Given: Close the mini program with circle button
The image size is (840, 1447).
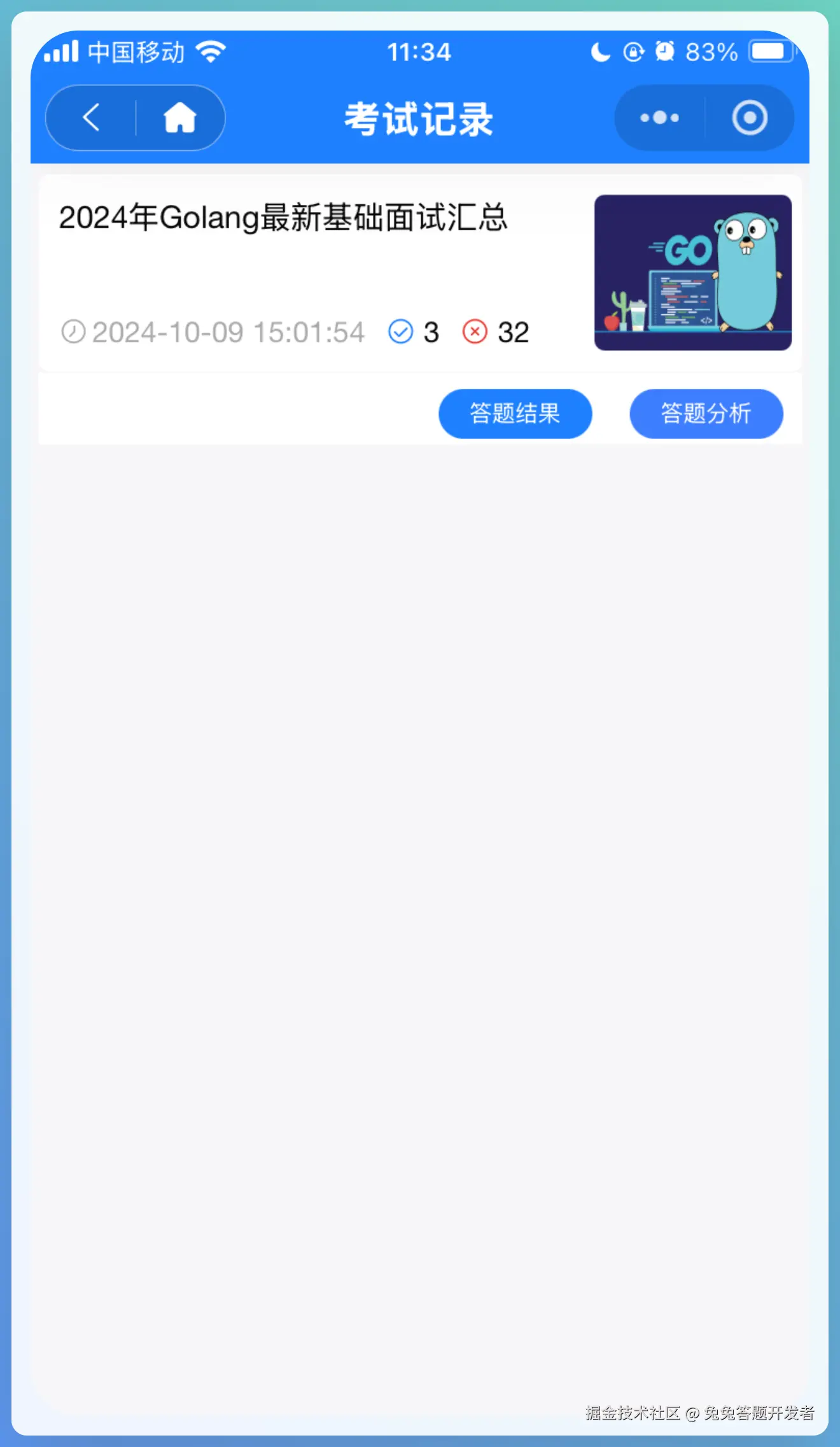Looking at the screenshot, I should pyautogui.click(x=749, y=118).
